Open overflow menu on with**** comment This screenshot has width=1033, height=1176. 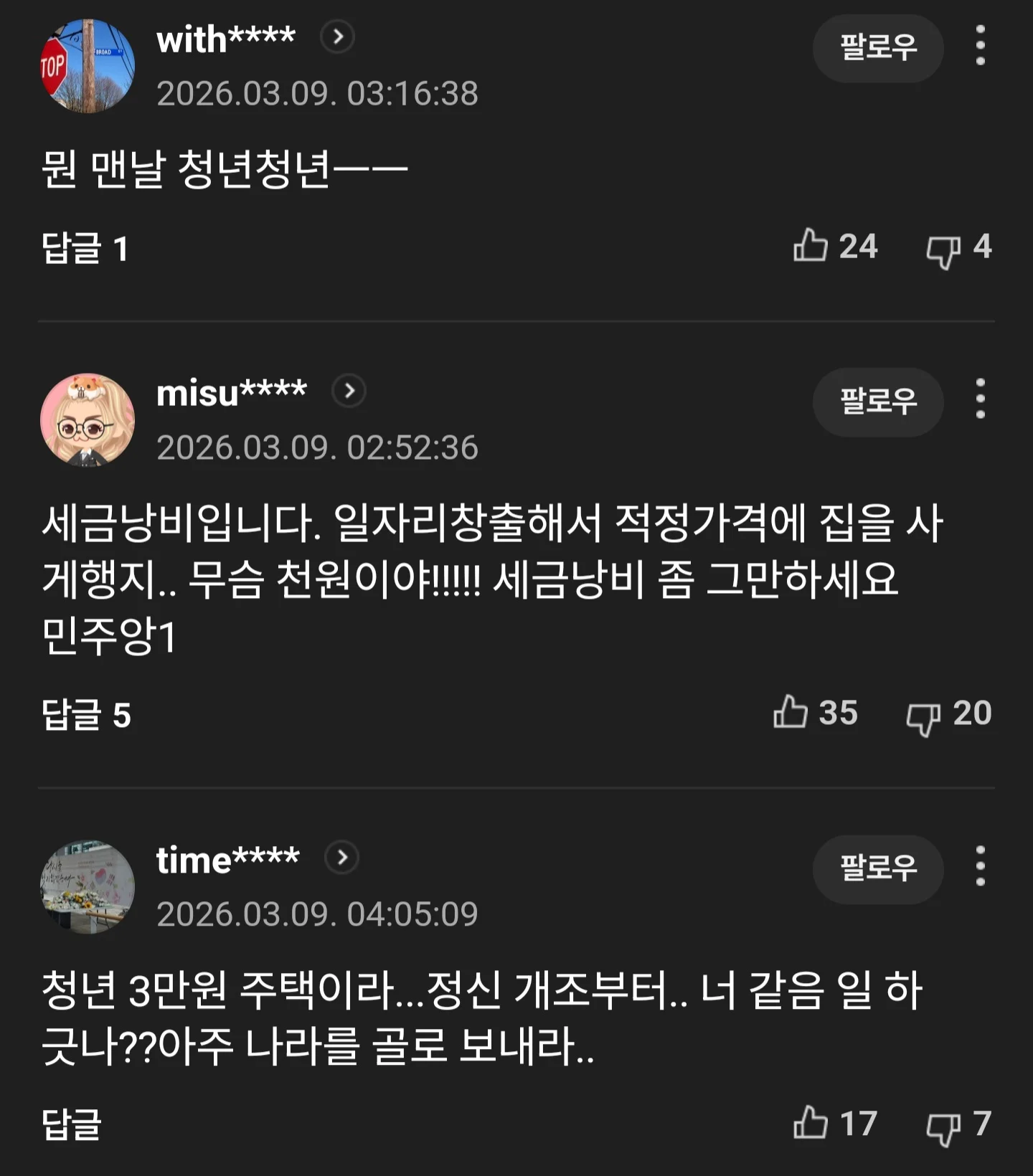point(980,46)
